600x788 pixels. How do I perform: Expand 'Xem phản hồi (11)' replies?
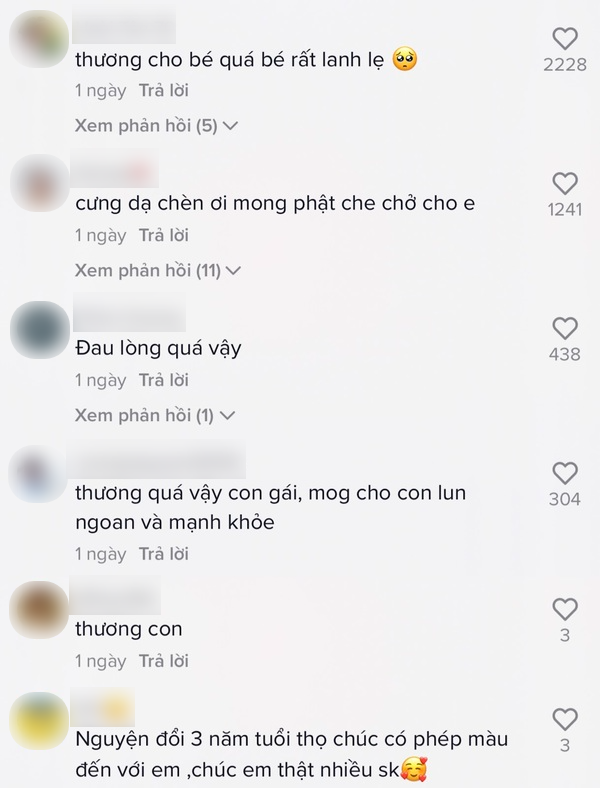click(x=159, y=271)
